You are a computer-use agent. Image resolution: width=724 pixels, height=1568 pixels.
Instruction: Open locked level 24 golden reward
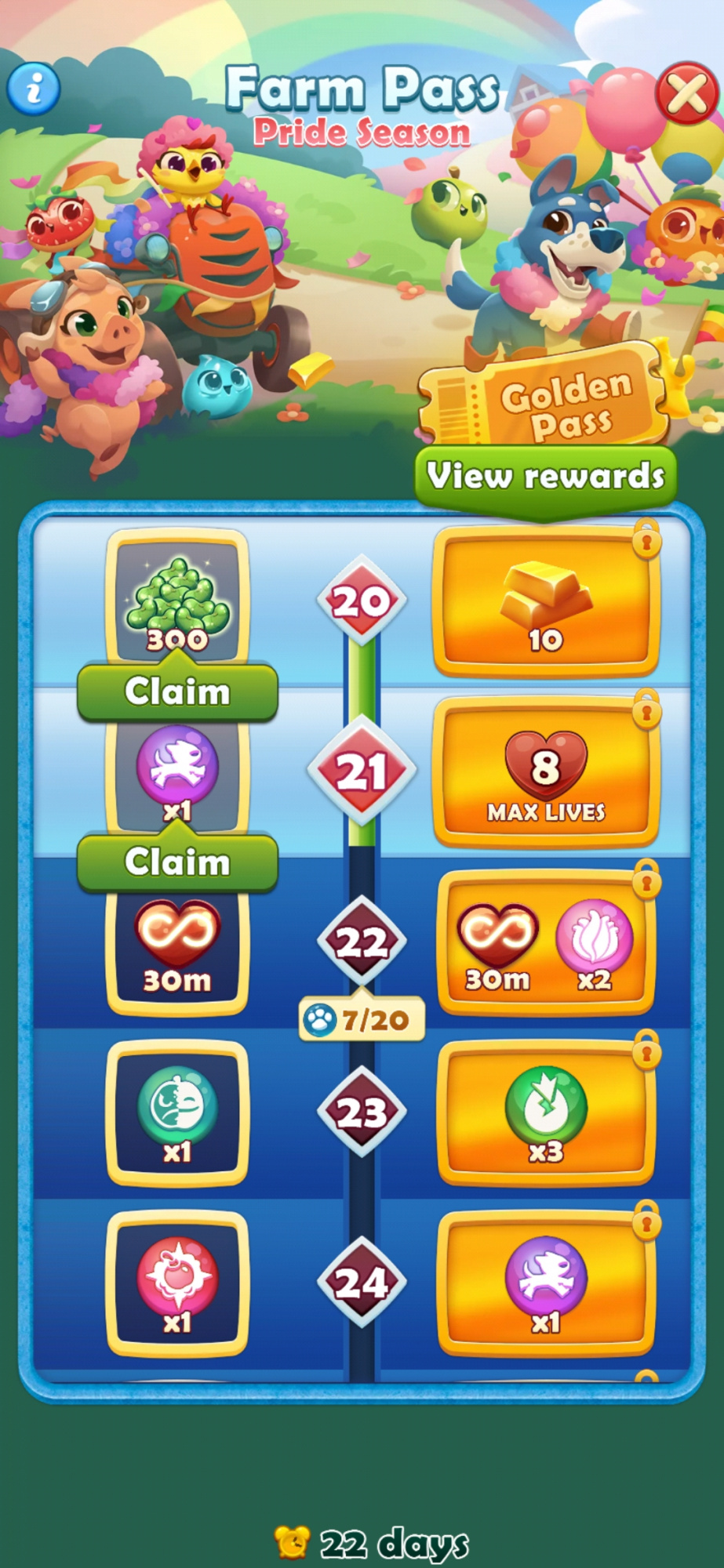pyautogui.click(x=546, y=1284)
